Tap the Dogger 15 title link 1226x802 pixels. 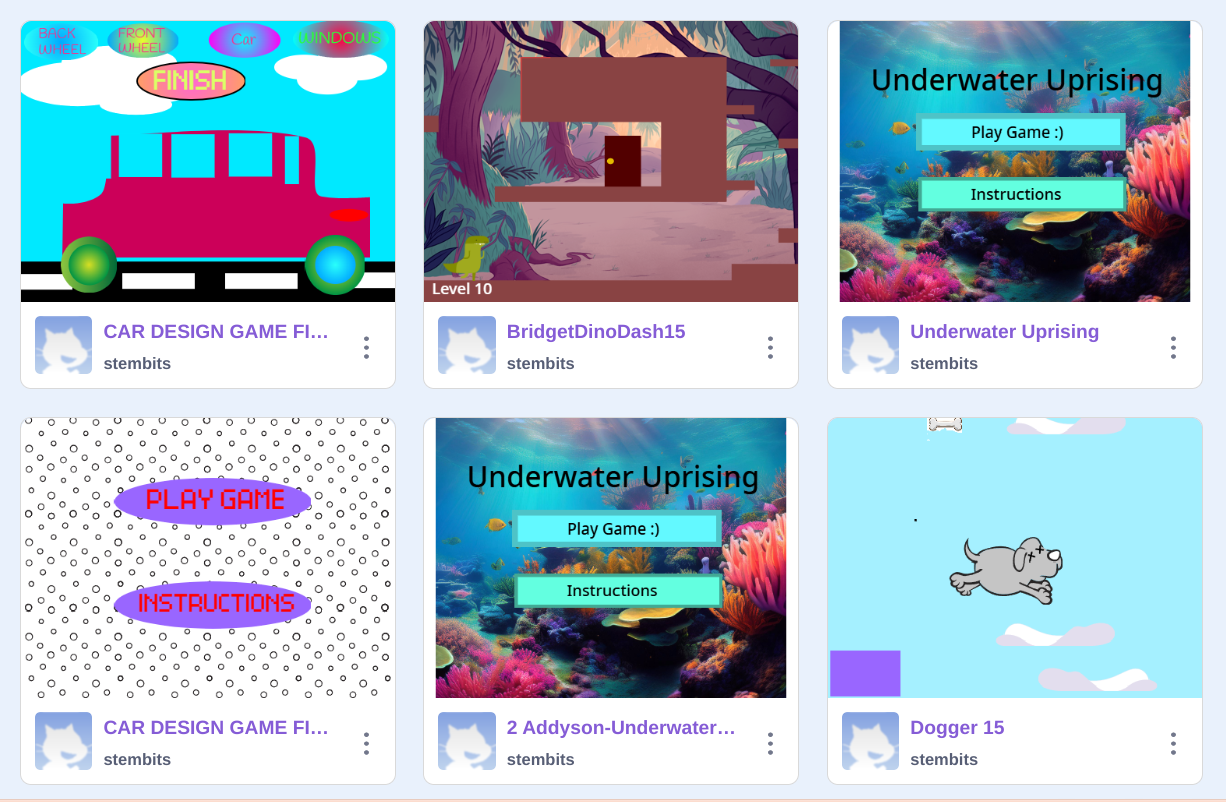coord(956,727)
